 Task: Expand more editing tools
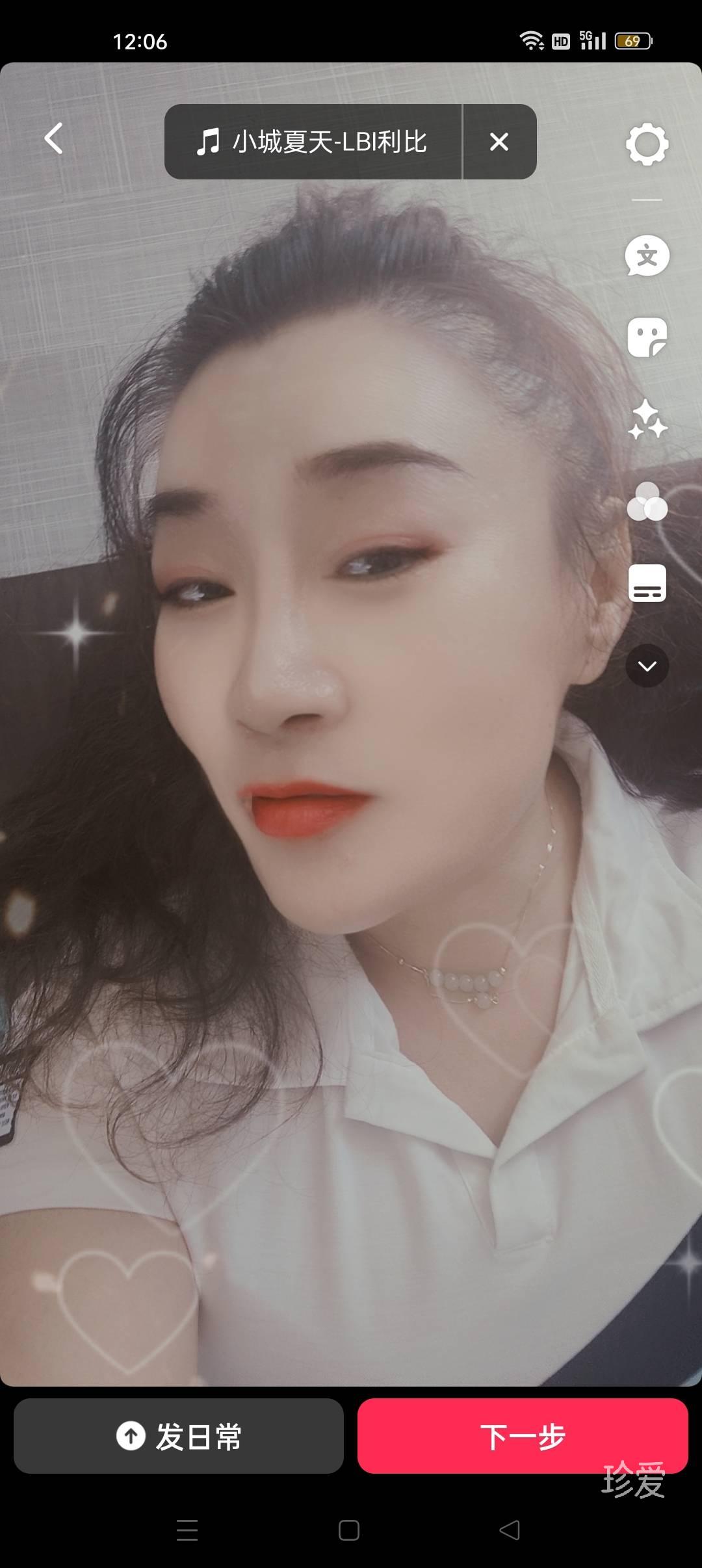[647, 666]
